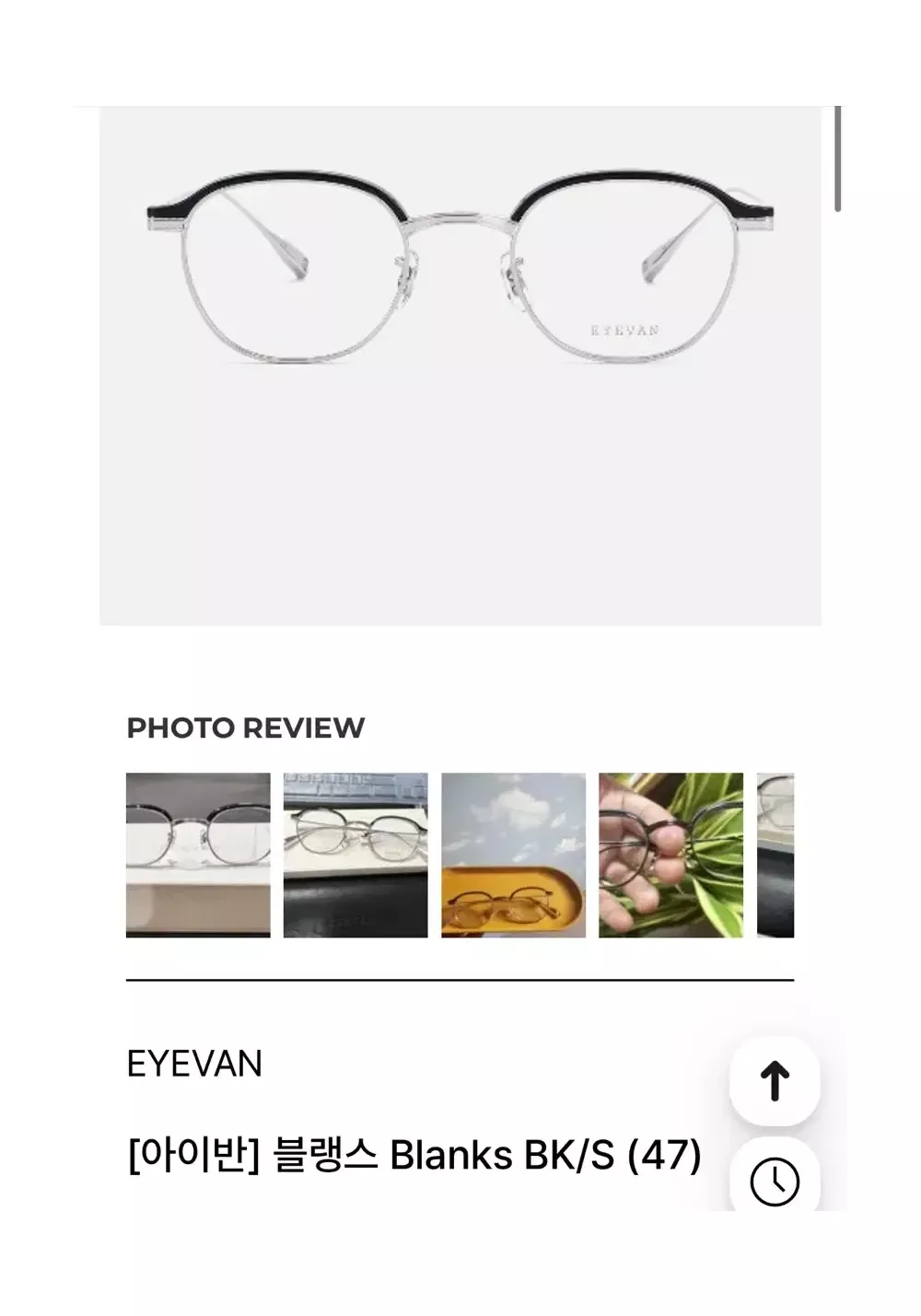Open first photo review with glasses on shelf
The width and height of the screenshot is (921, 1316).
tap(198, 855)
